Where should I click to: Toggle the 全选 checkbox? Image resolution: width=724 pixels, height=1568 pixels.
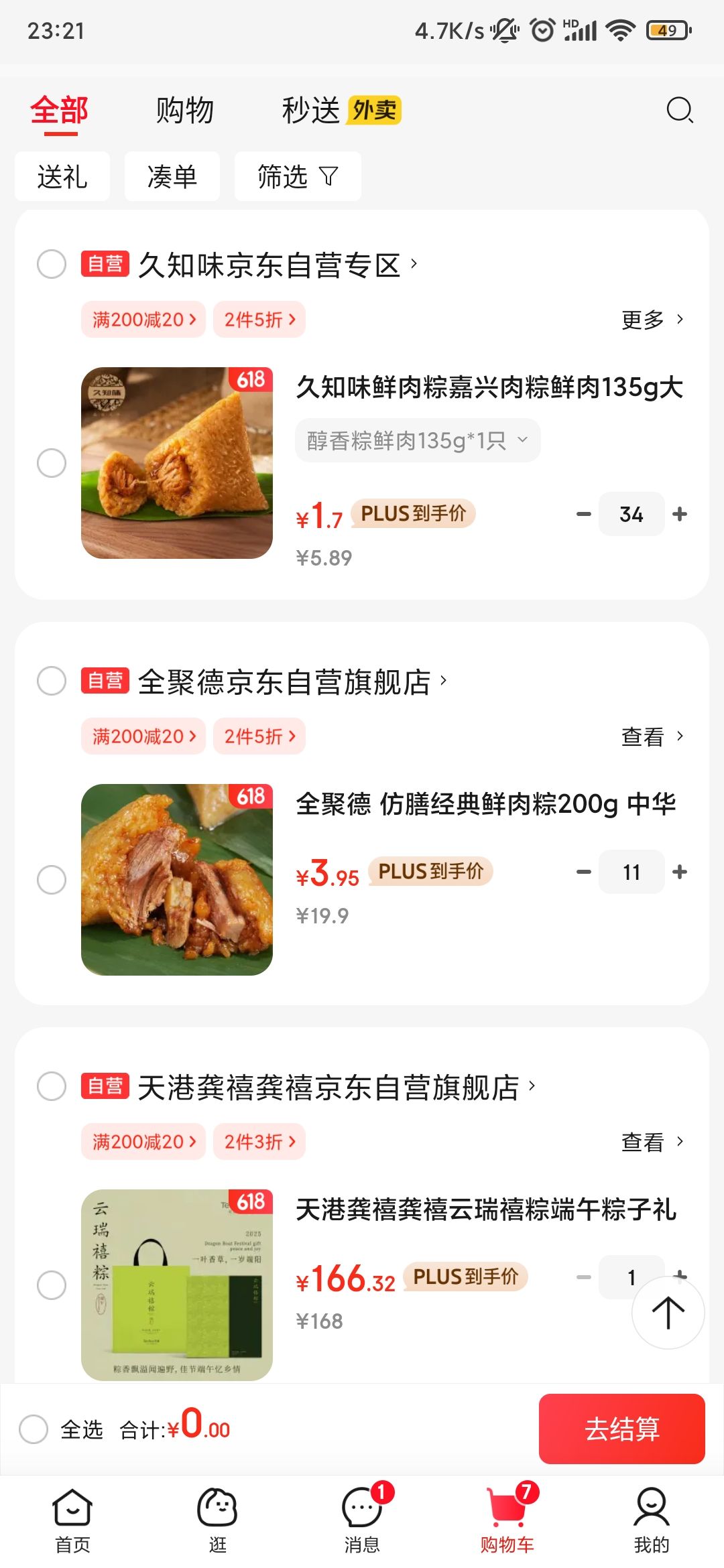tap(34, 1429)
